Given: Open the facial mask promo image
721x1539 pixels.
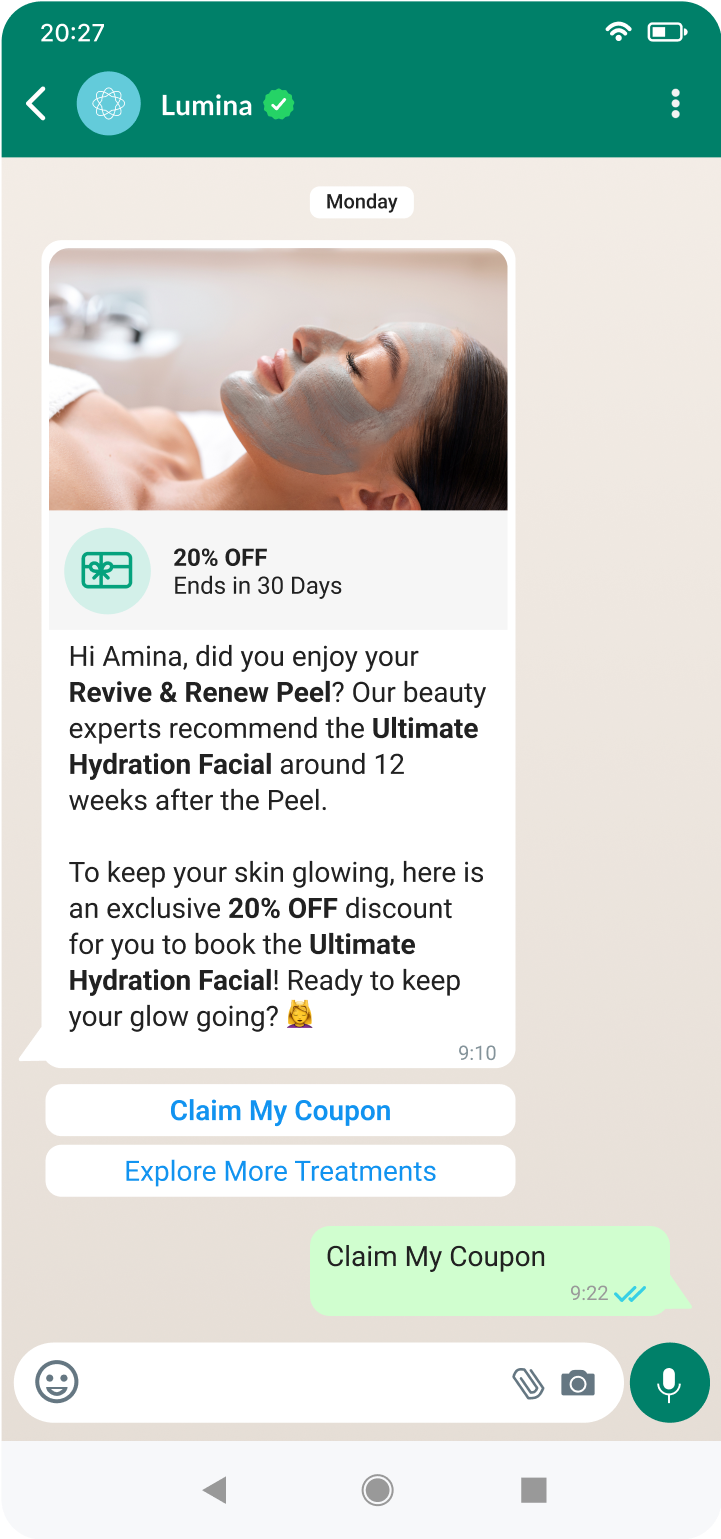Looking at the screenshot, I should pyautogui.click(x=278, y=380).
